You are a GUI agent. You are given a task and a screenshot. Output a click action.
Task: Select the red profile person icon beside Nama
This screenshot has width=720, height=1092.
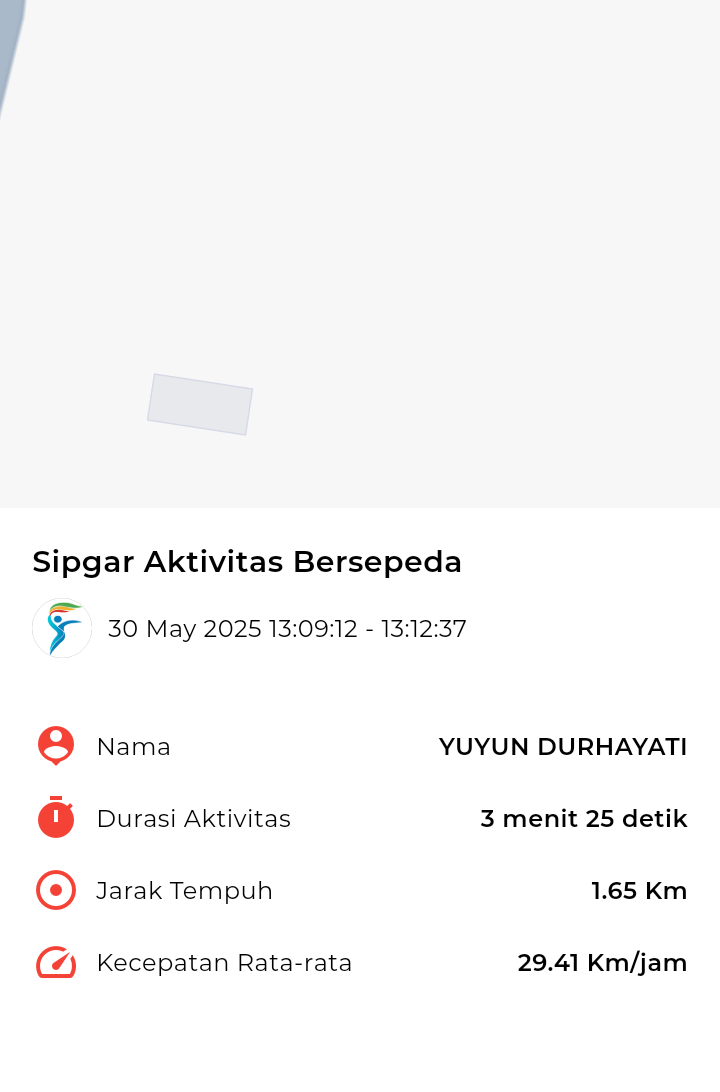(55, 746)
